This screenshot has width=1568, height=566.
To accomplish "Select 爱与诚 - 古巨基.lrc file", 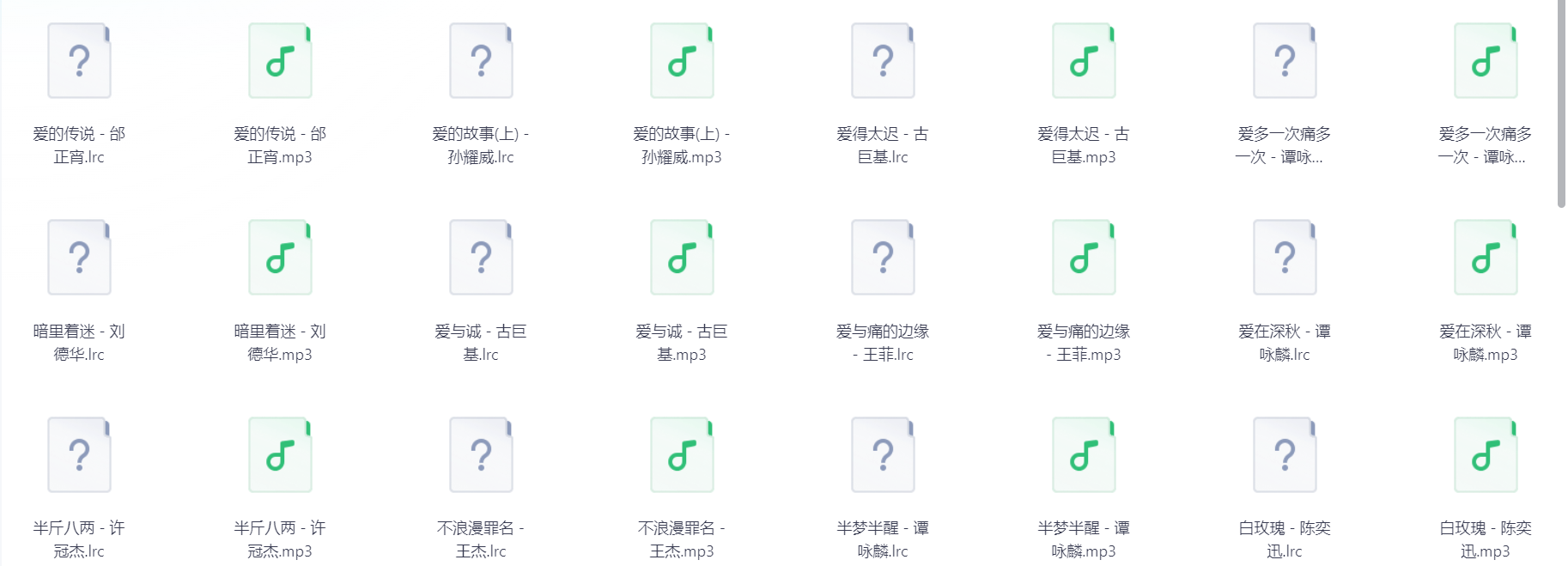I will 481,258.
